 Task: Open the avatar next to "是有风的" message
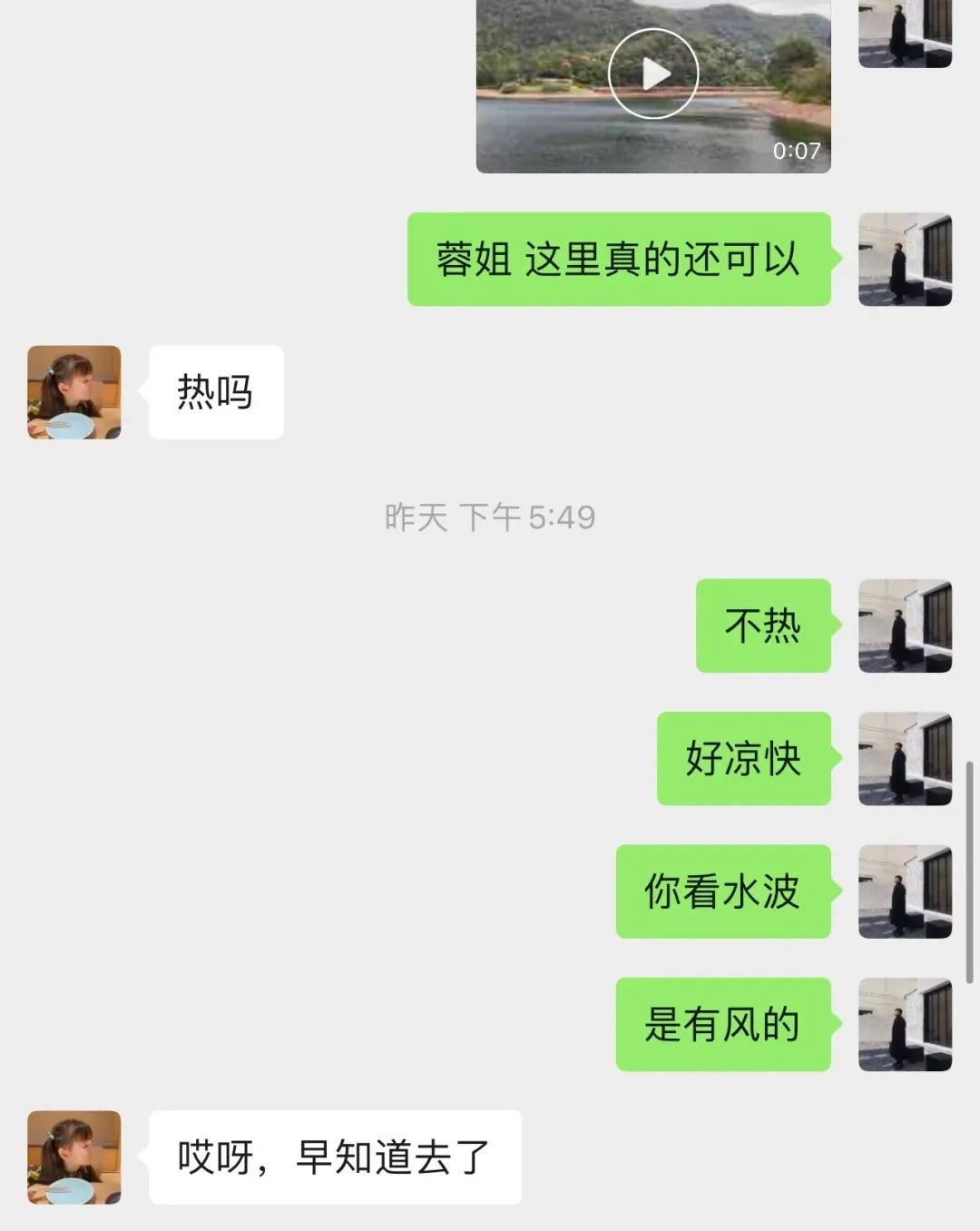905,1024
